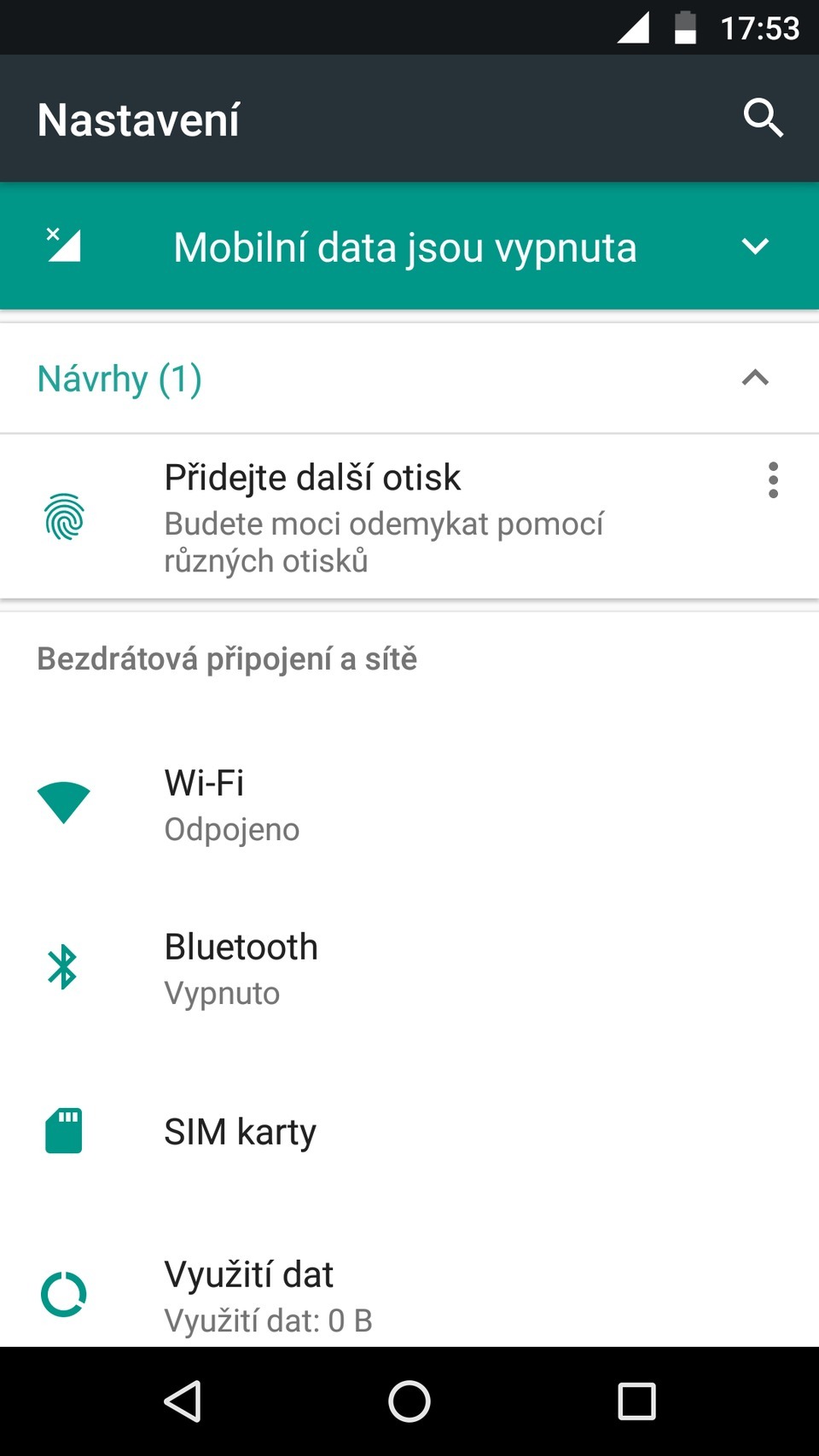Select the SIM karty card icon
Viewport: 819px width, 1456px height.
[62, 1130]
